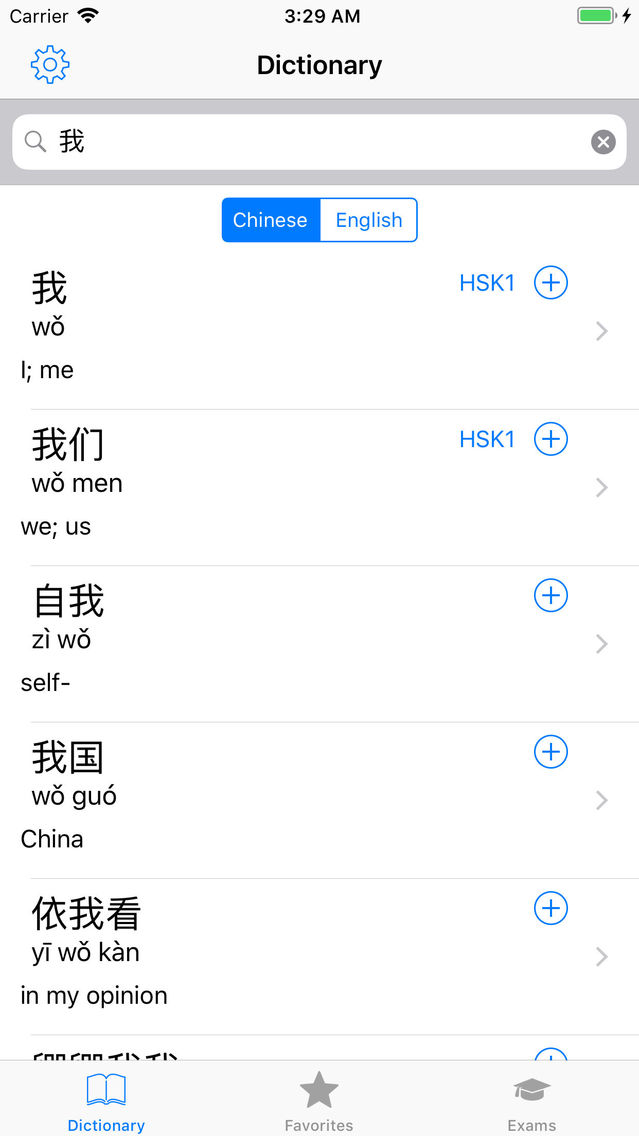Add 依我看 using its plus button

pos(551,909)
